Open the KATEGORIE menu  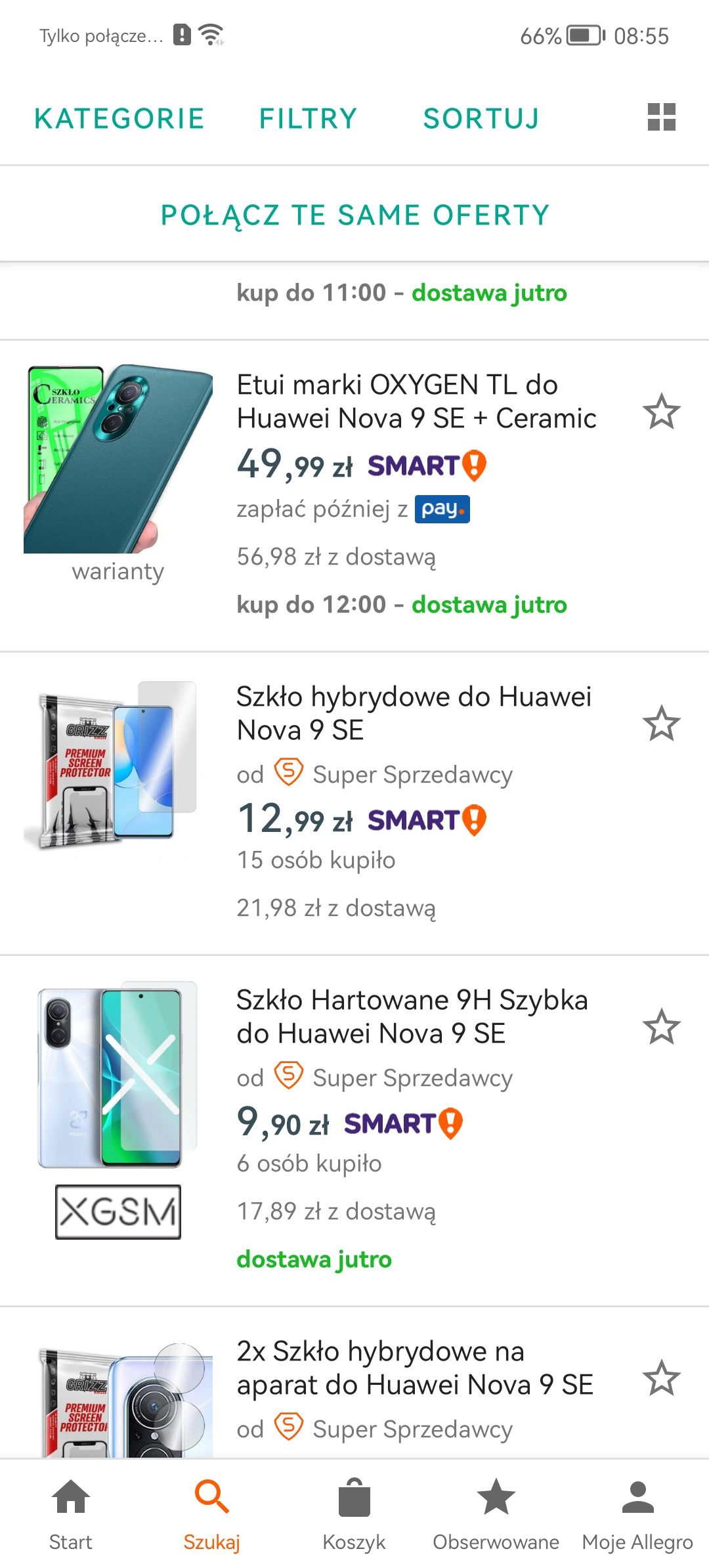tap(119, 119)
